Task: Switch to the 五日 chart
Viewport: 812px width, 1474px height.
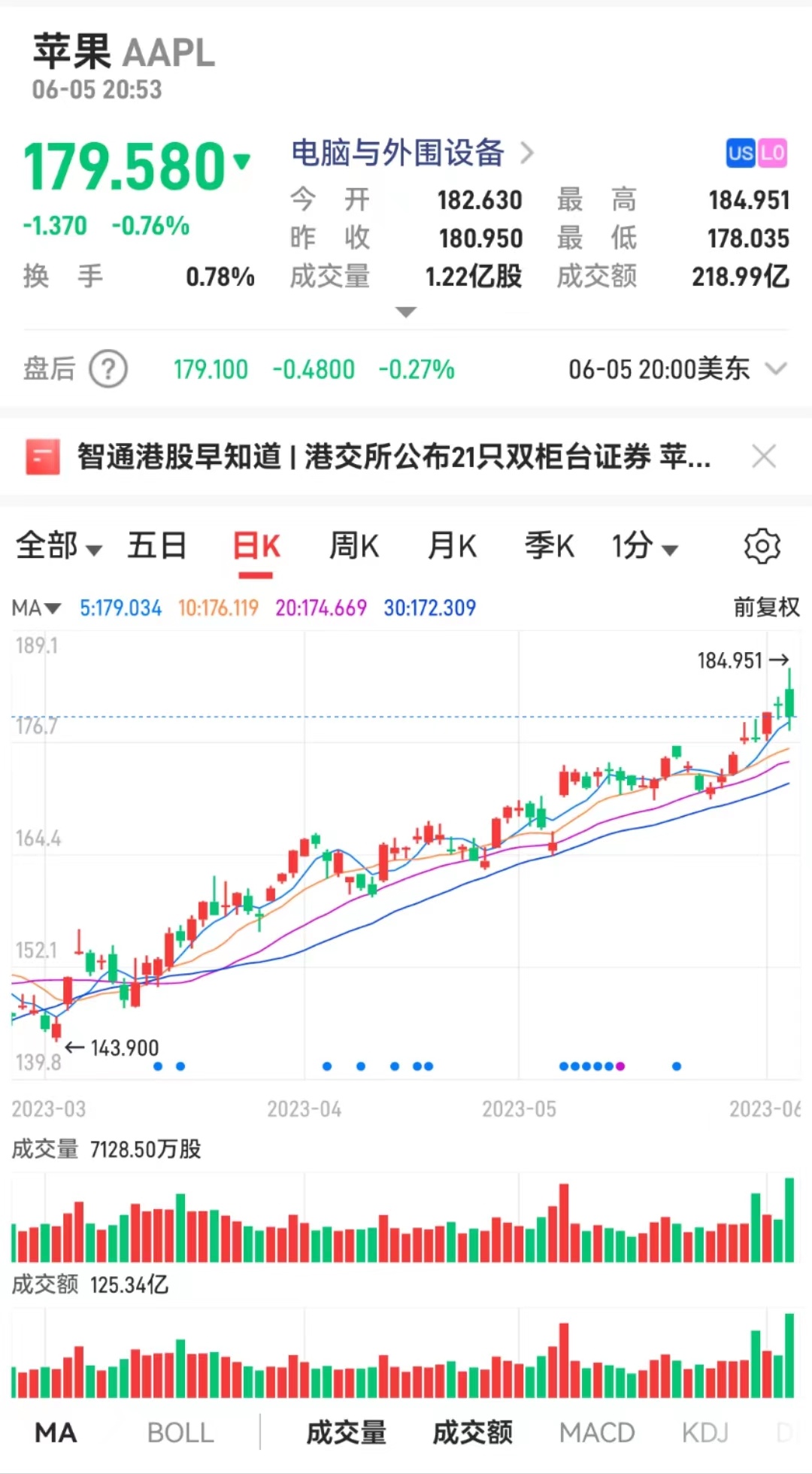Action: [x=156, y=546]
